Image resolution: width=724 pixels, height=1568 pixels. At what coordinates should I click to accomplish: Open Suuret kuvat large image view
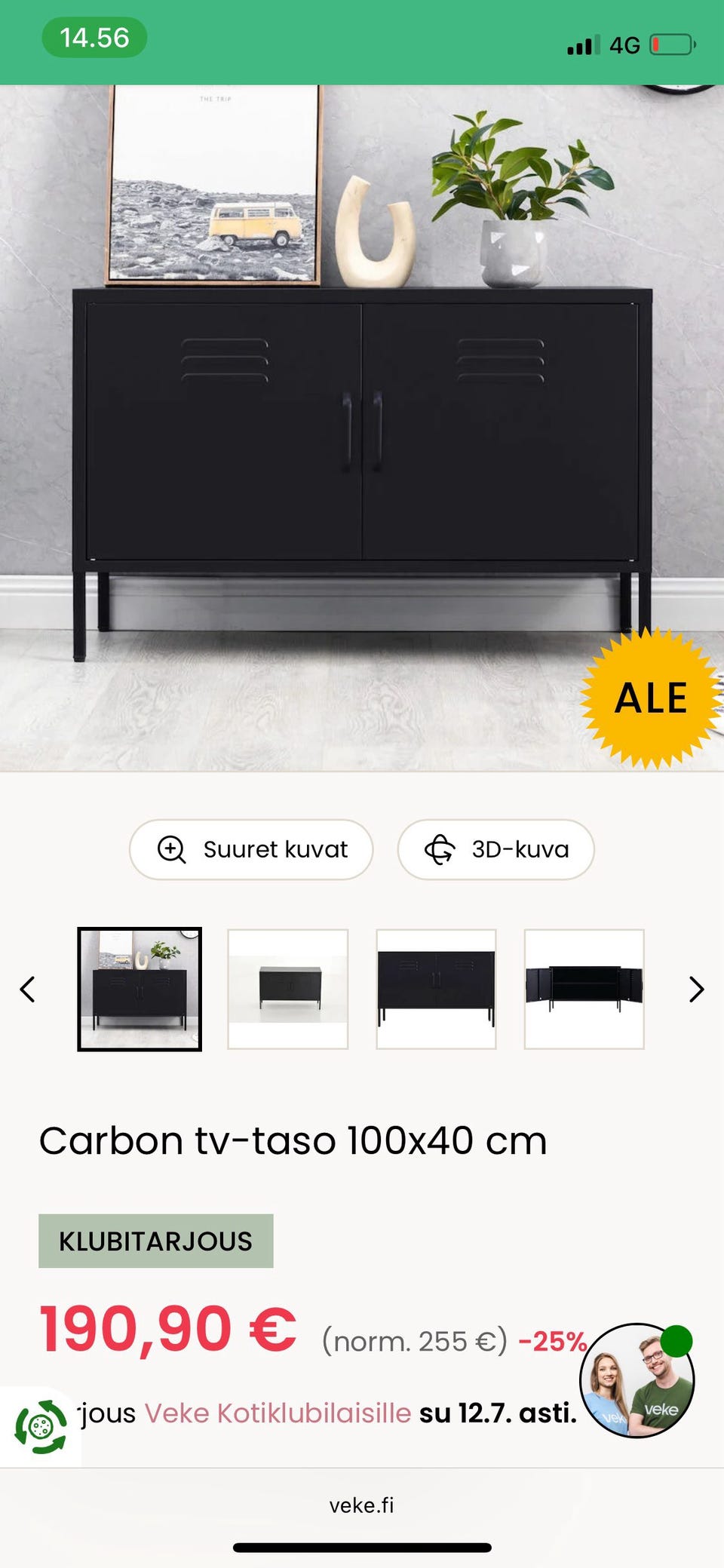(x=251, y=849)
